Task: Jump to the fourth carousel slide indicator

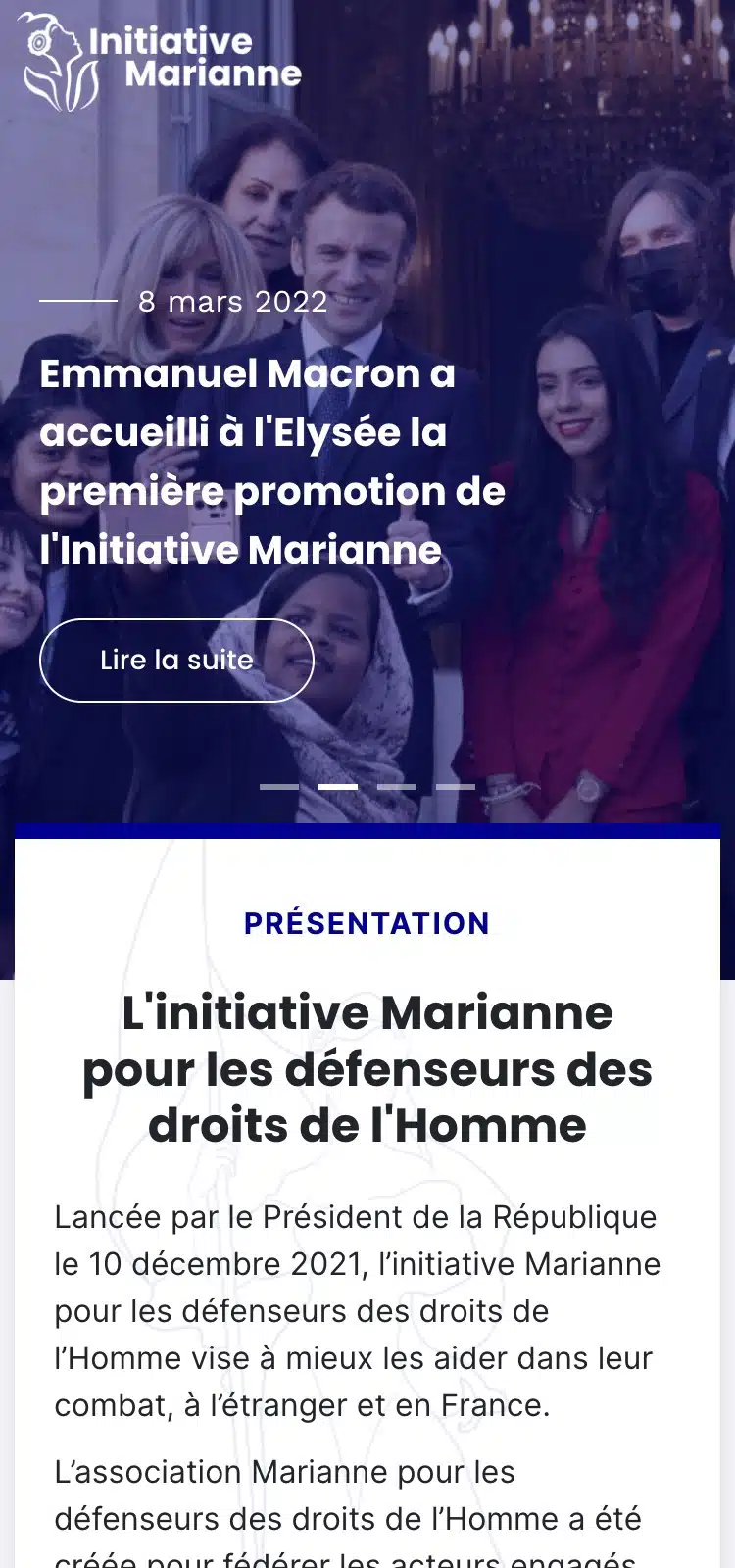Action: [x=456, y=787]
